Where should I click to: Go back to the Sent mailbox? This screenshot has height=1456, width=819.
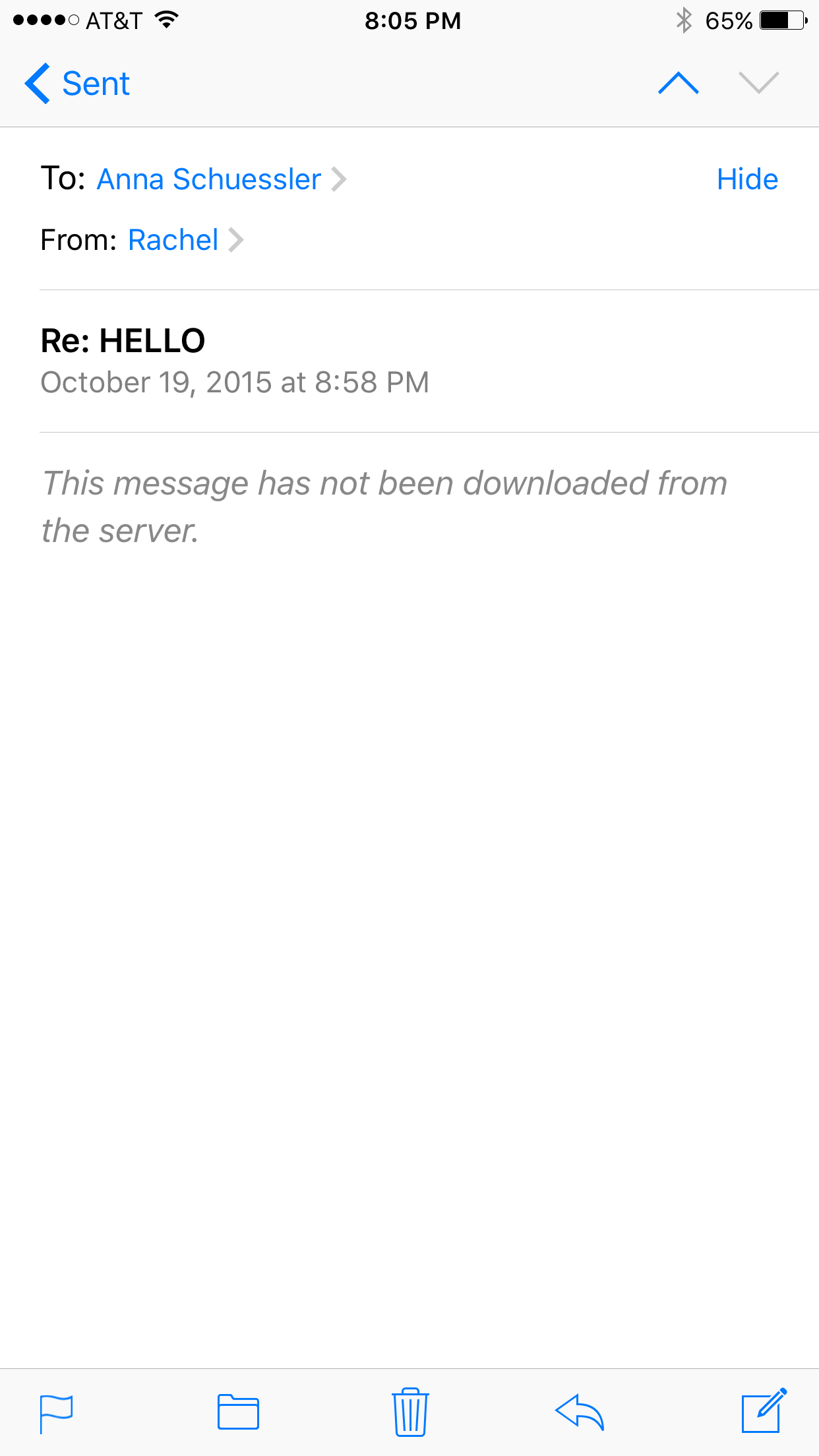[x=78, y=84]
